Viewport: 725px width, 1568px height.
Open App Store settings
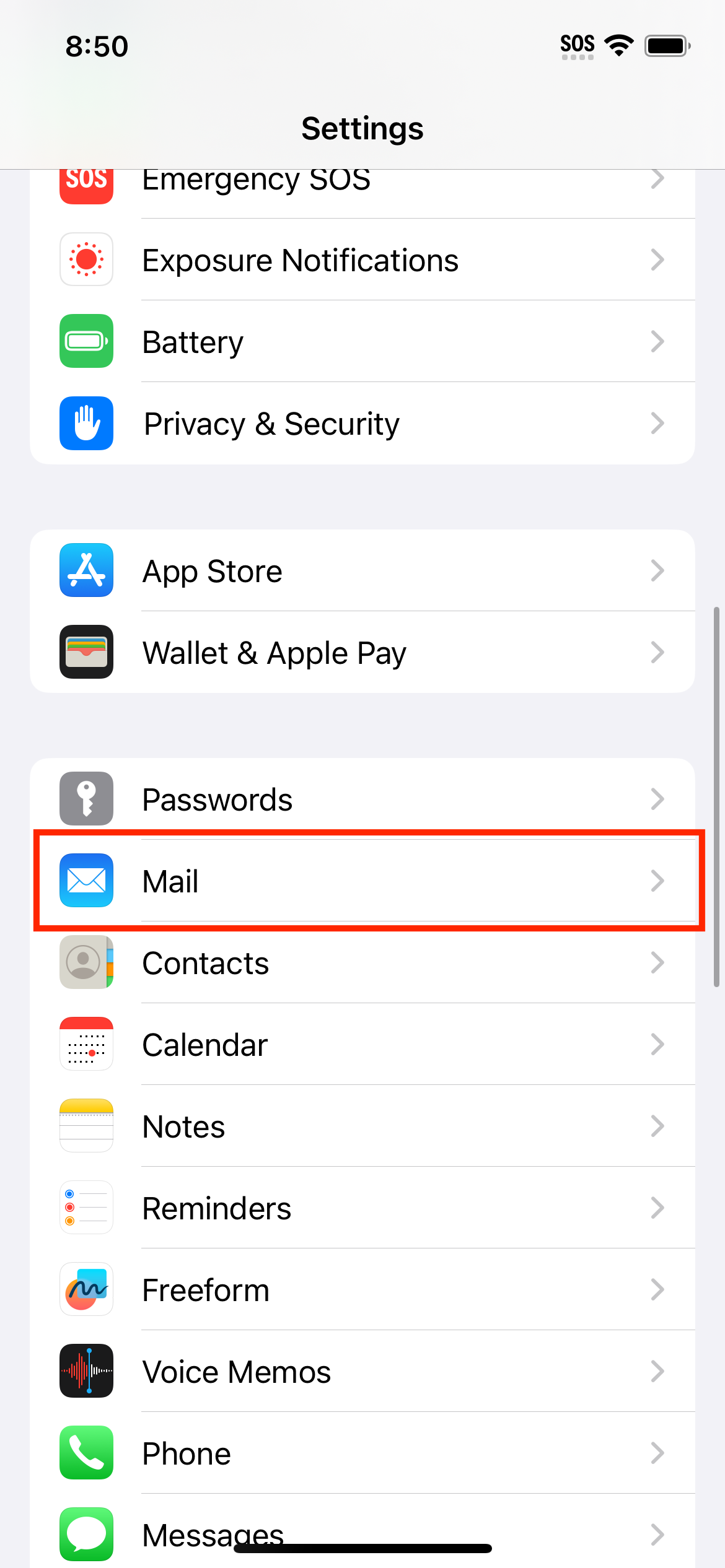pos(362,570)
